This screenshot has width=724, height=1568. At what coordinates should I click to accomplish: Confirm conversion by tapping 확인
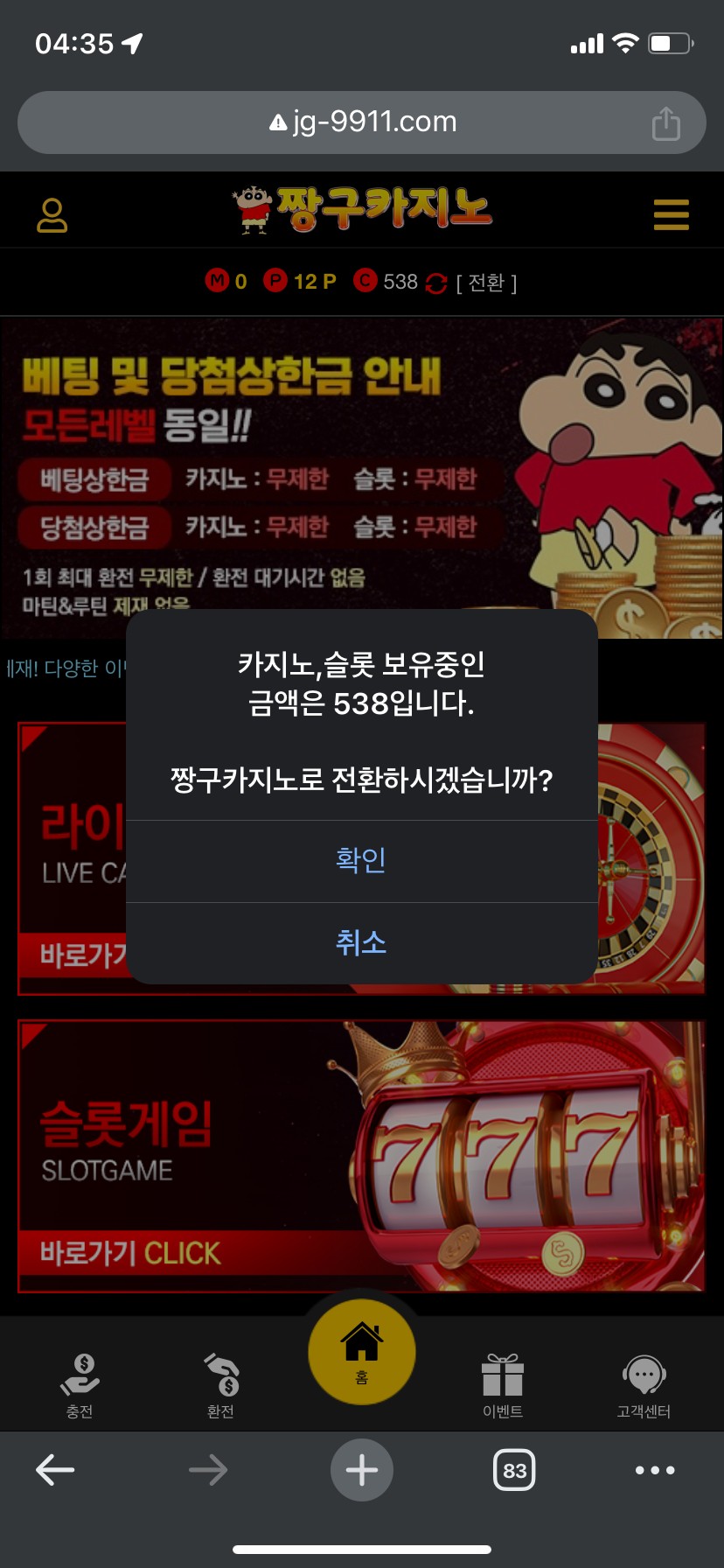361,860
